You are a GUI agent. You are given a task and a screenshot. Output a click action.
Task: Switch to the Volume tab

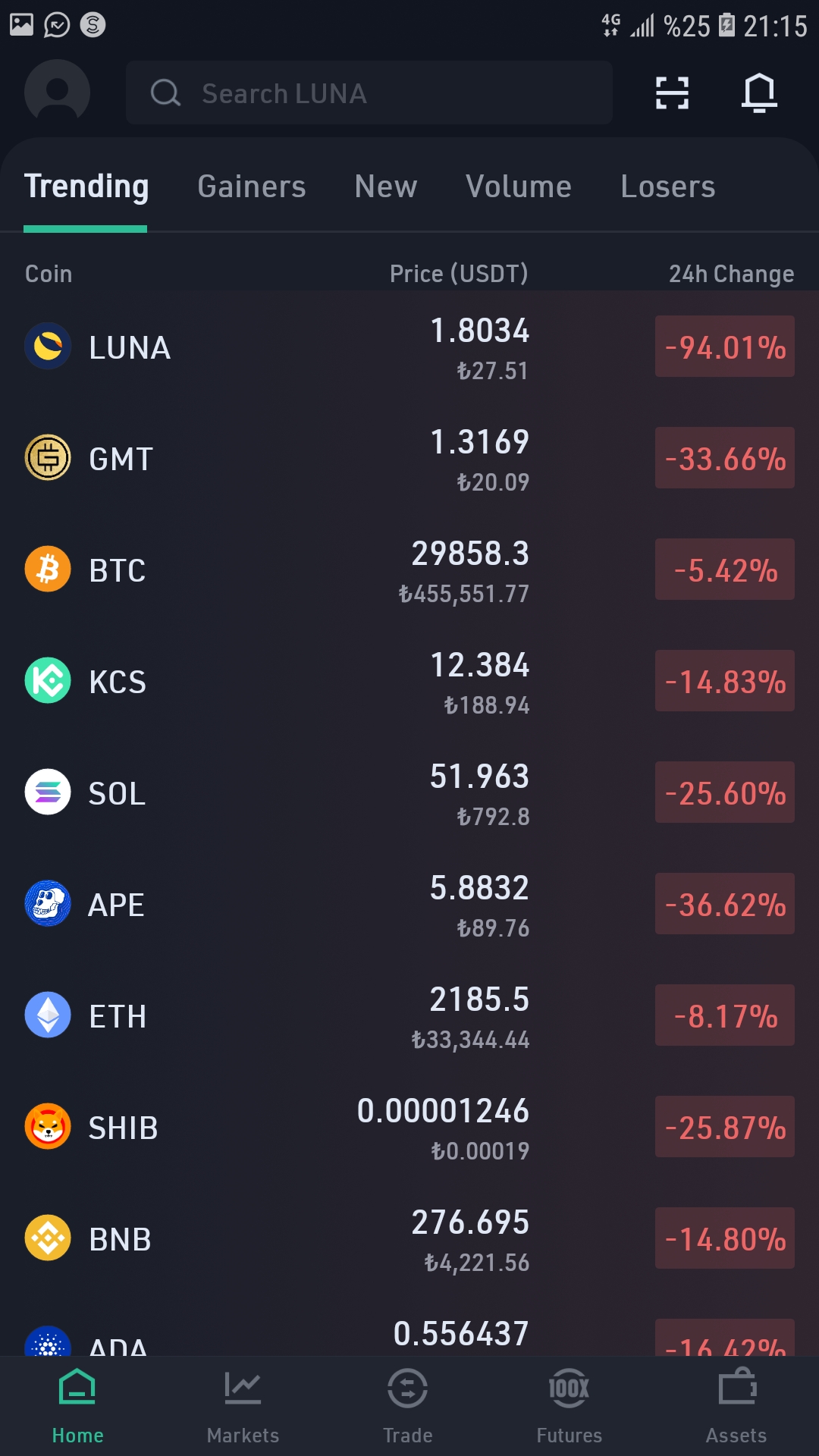click(519, 187)
